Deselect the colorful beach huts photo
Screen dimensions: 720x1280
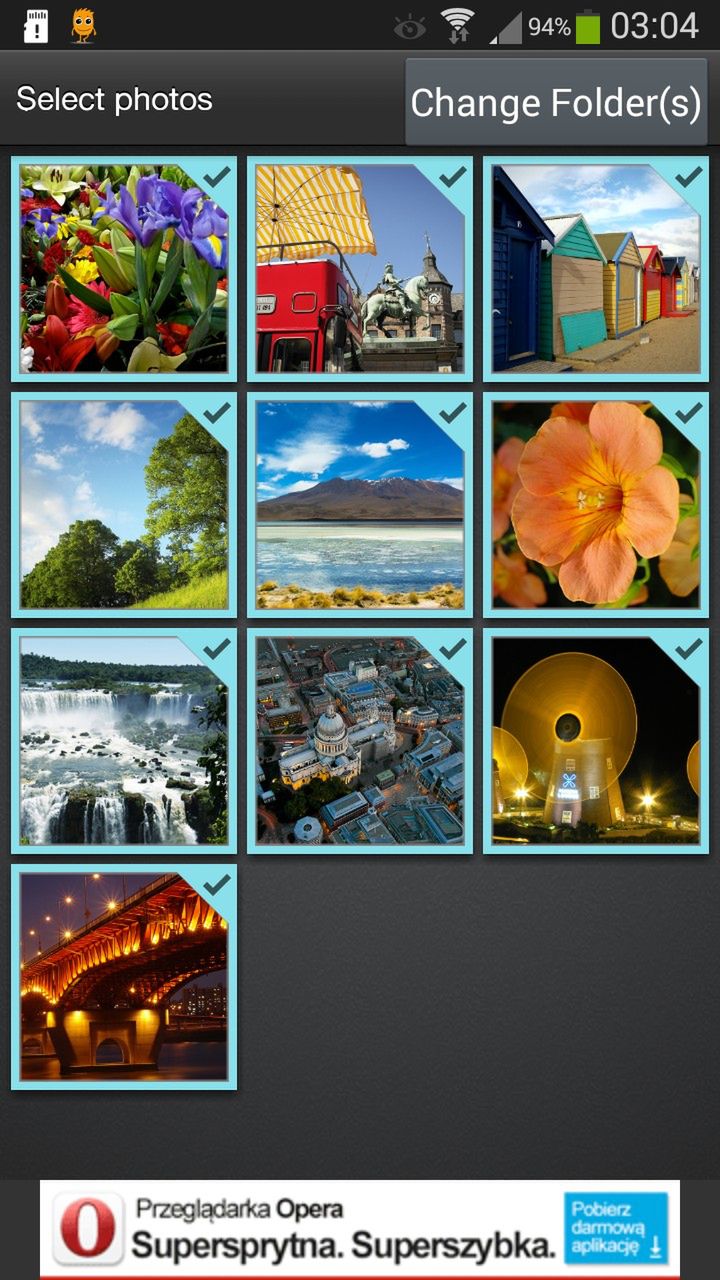(x=596, y=269)
